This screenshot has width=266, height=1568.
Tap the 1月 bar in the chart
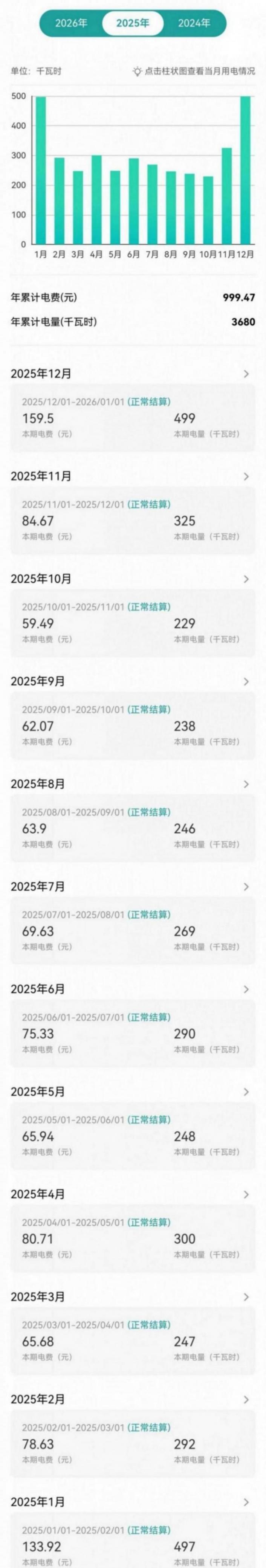41,170
